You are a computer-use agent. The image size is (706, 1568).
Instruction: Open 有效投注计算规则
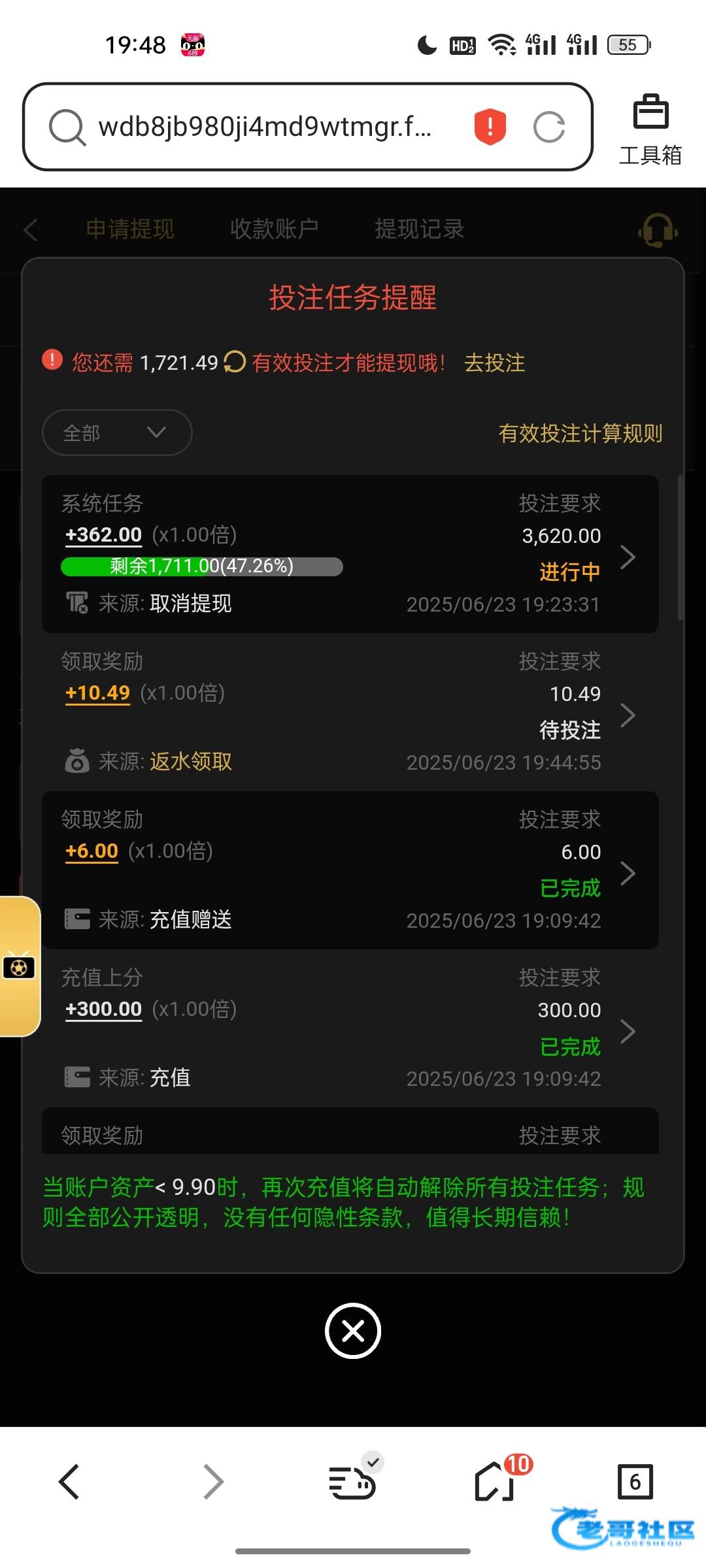point(580,433)
